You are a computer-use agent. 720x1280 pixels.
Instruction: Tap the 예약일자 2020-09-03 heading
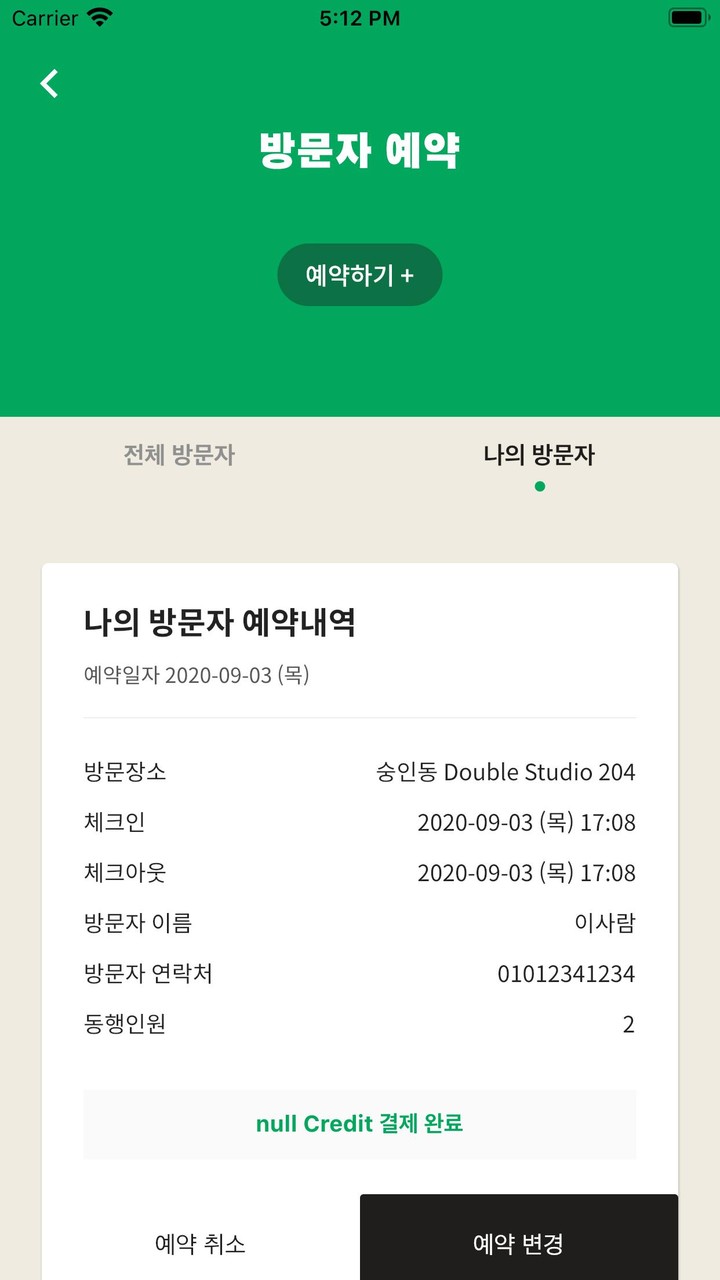point(198,675)
